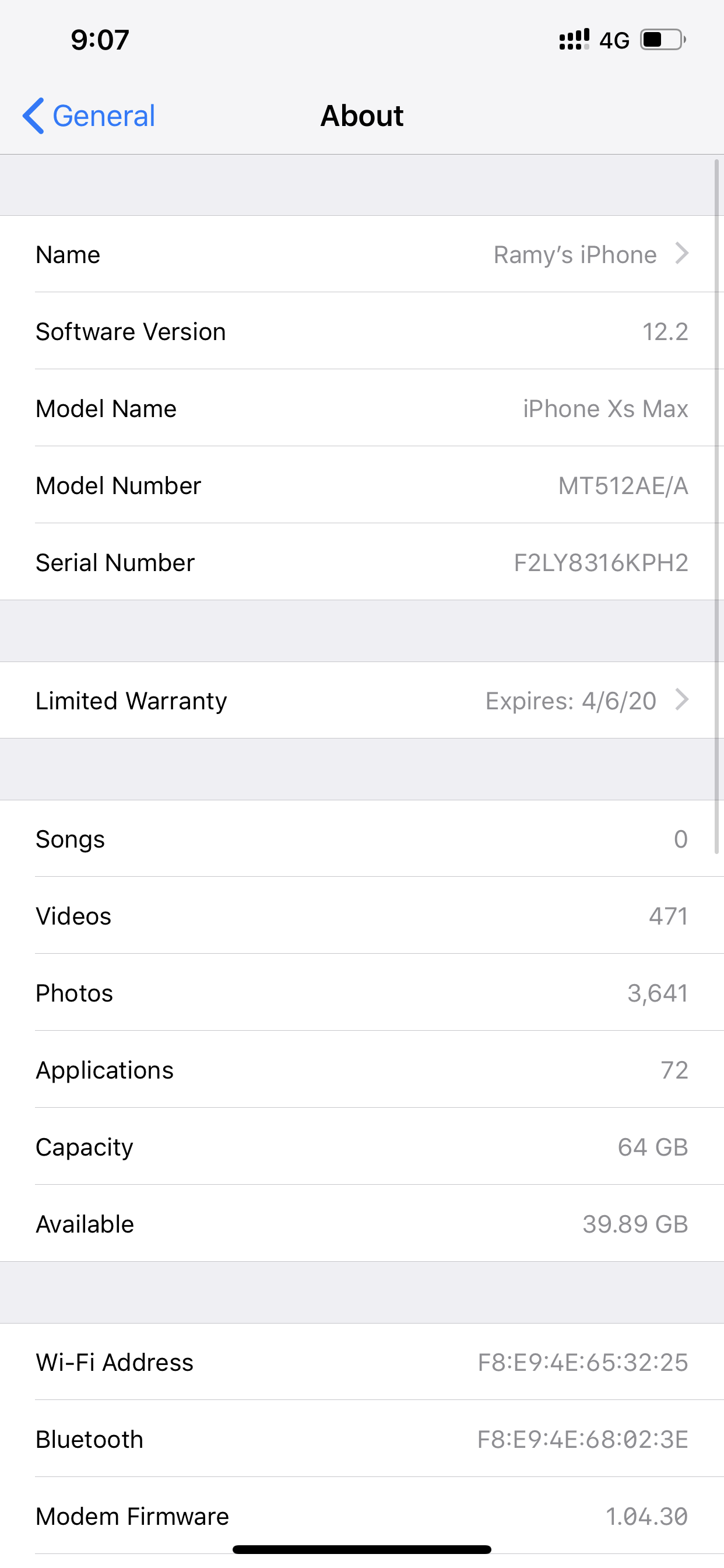The width and height of the screenshot is (724, 1568).
Task: Open Name to rename Ramy's iPhone
Action: pos(362,254)
